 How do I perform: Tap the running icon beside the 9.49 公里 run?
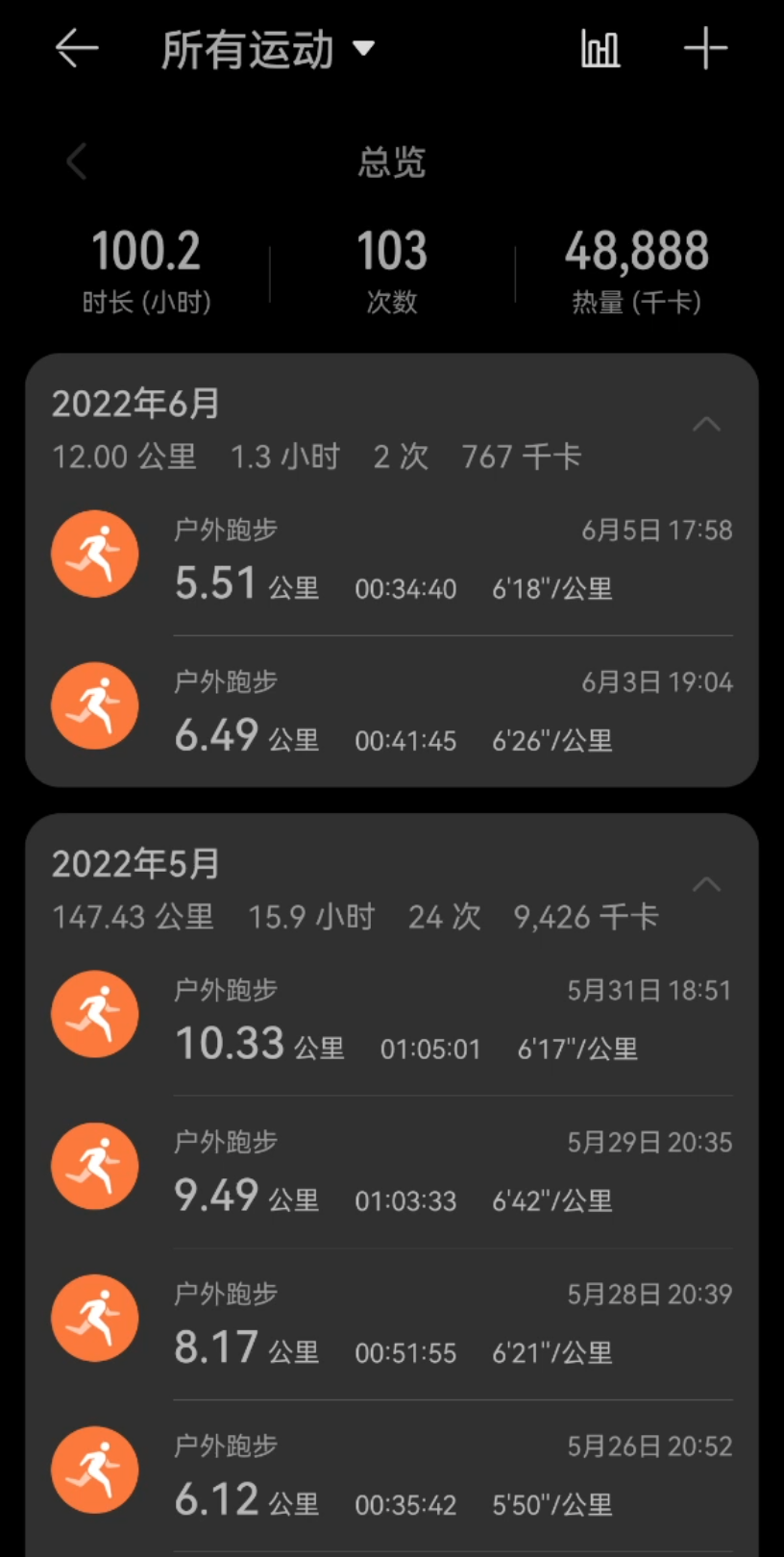coord(94,1165)
